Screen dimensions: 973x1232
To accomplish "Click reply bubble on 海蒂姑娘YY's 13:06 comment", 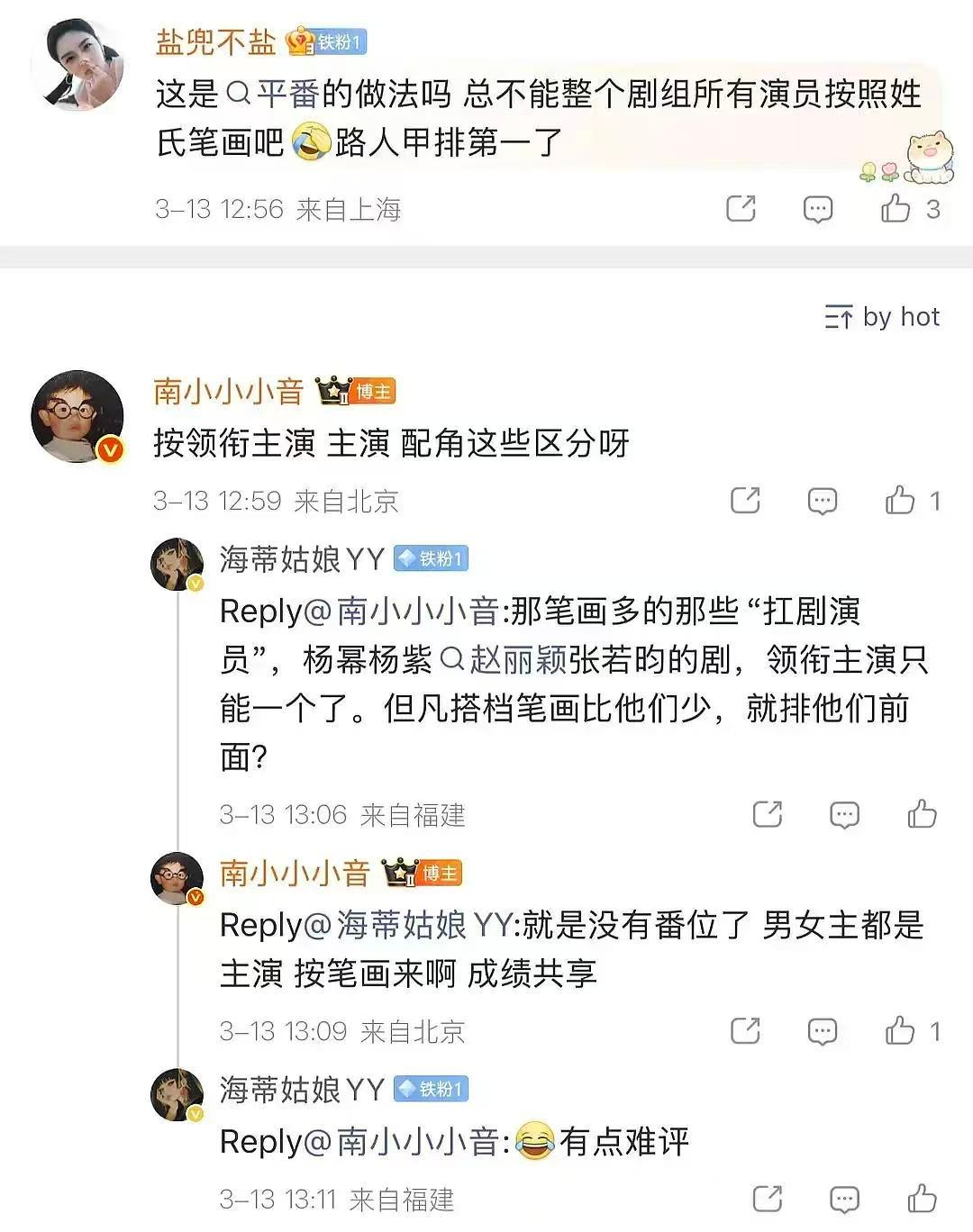I will point(844,813).
